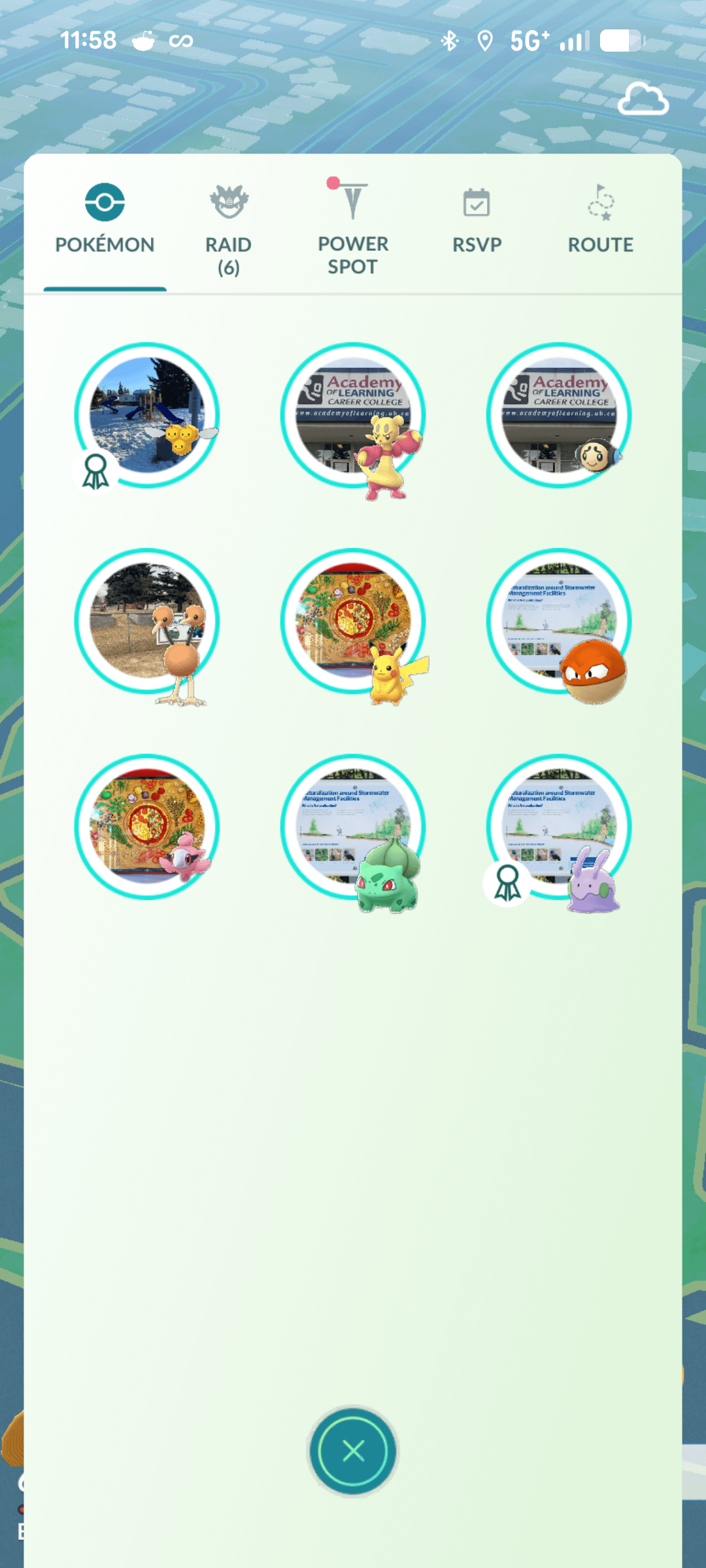The width and height of the screenshot is (706, 1568).
Task: Tap the Goomy at the stormwater sign
Action: tap(559, 827)
